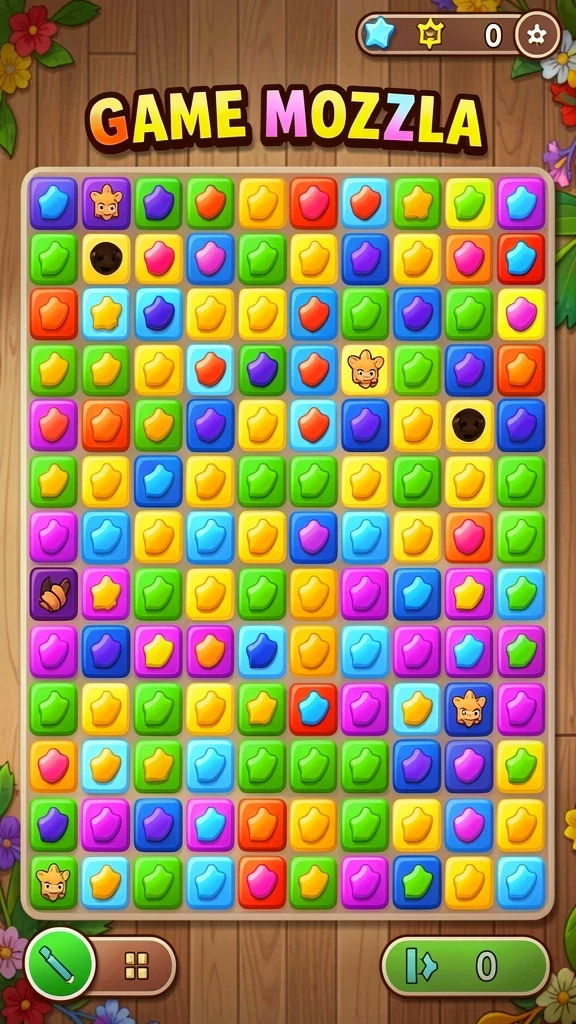The width and height of the screenshot is (576, 1024).
Task: Open the settings gear
Action: (537, 35)
